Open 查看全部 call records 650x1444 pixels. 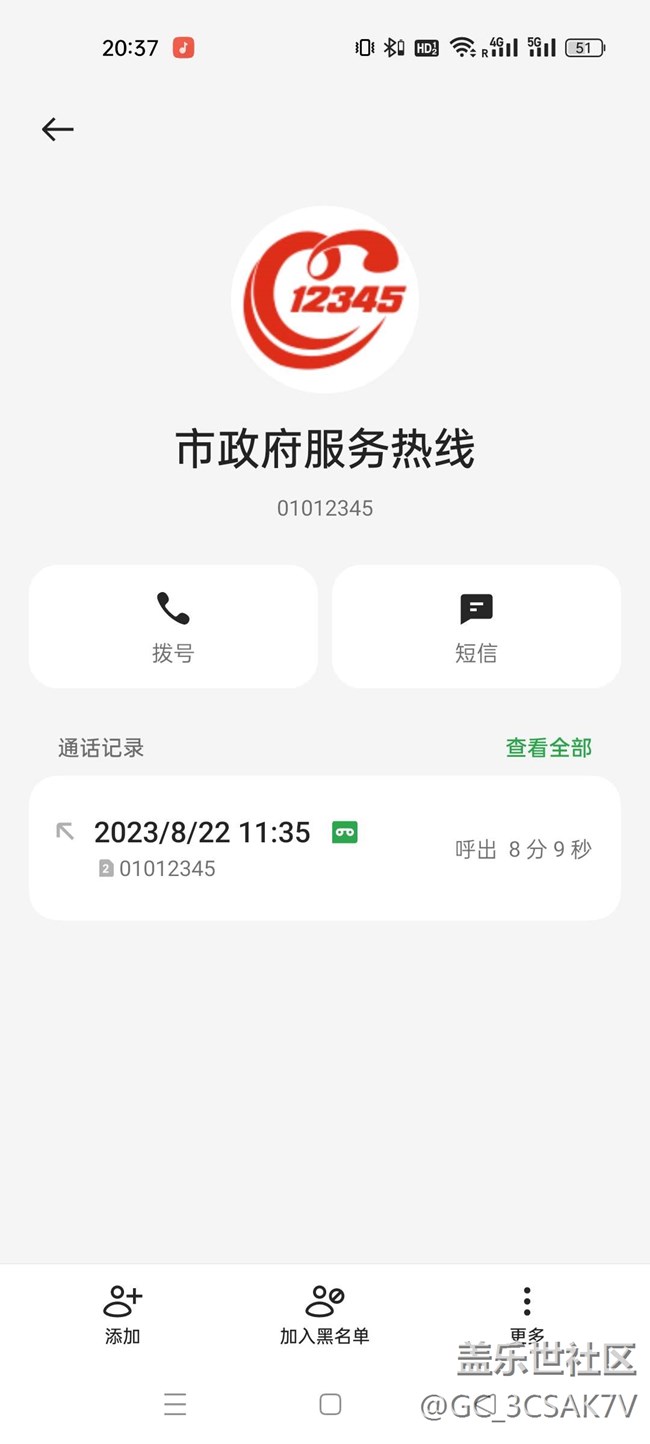coord(548,748)
